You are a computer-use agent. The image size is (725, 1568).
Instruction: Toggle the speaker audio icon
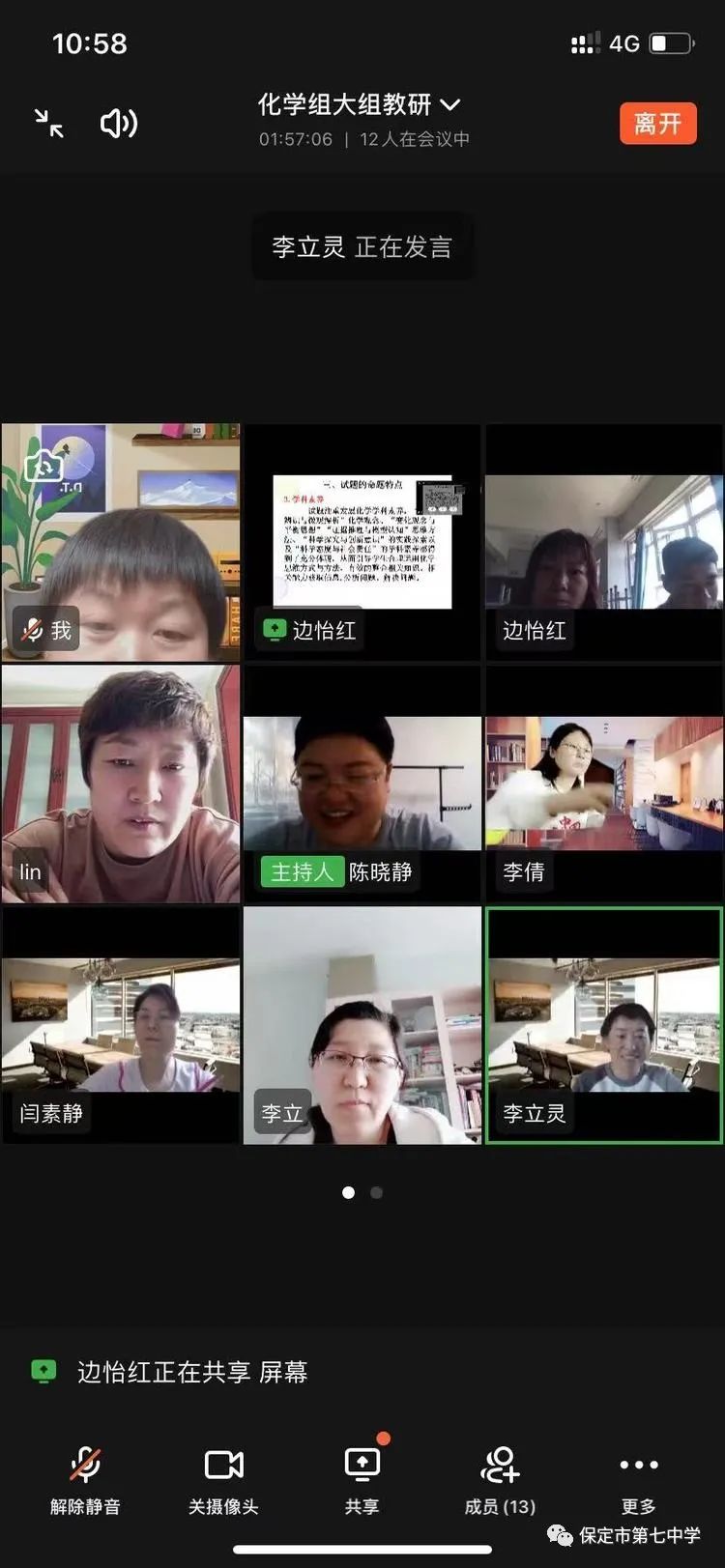pos(119,123)
